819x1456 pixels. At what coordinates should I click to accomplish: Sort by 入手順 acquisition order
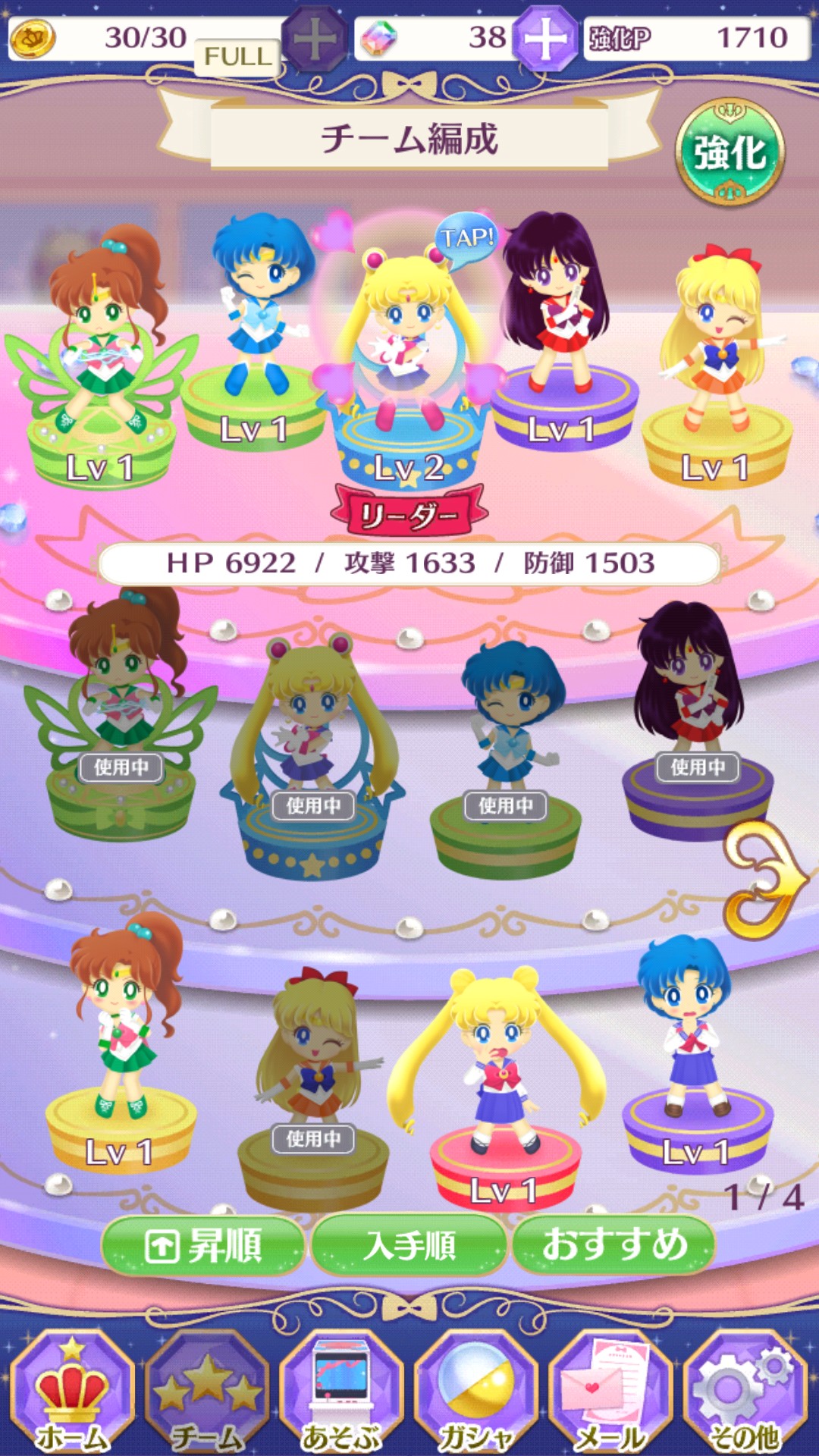[409, 1245]
